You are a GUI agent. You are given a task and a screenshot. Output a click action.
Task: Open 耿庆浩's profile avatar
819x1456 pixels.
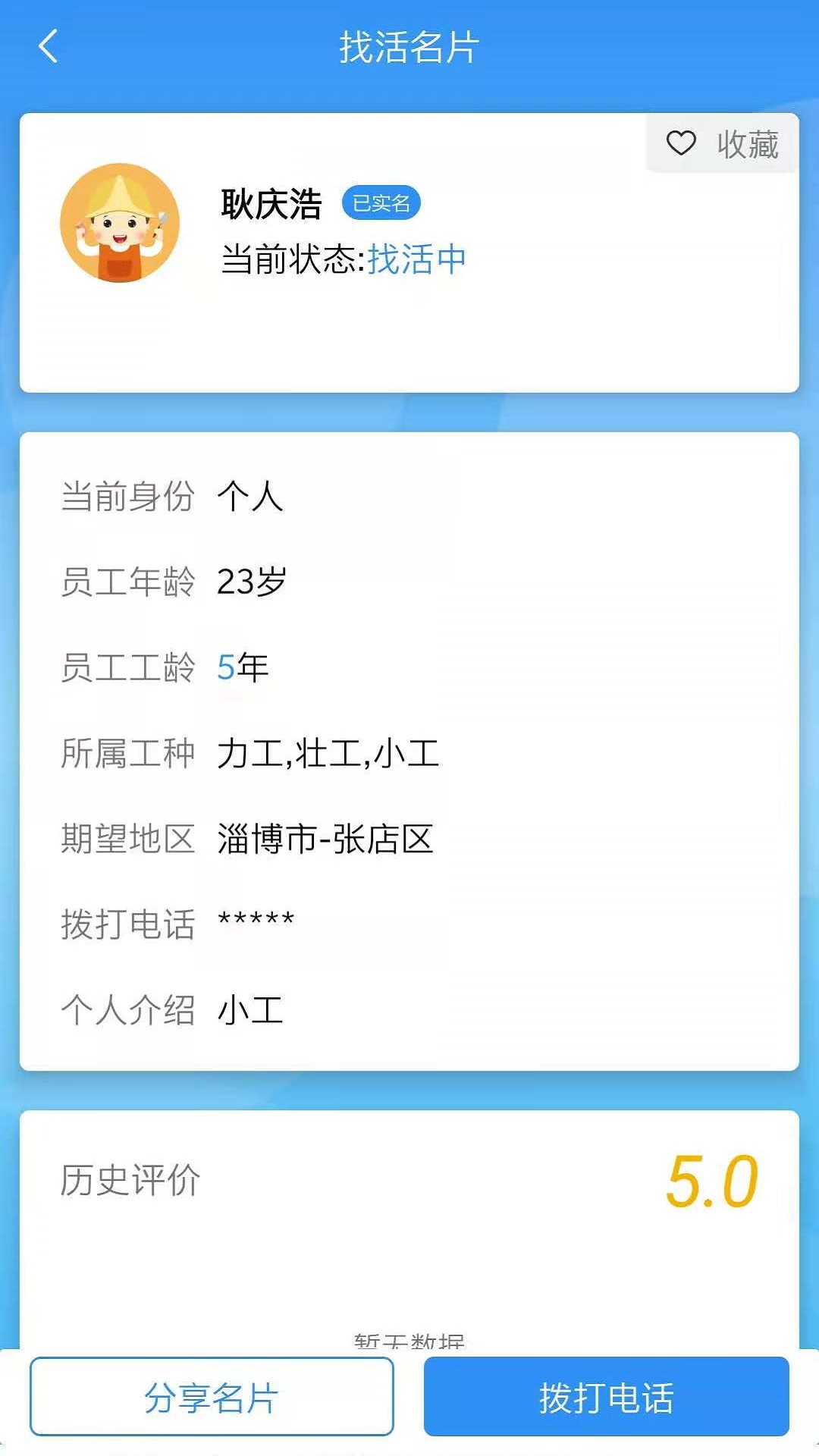pos(120,223)
